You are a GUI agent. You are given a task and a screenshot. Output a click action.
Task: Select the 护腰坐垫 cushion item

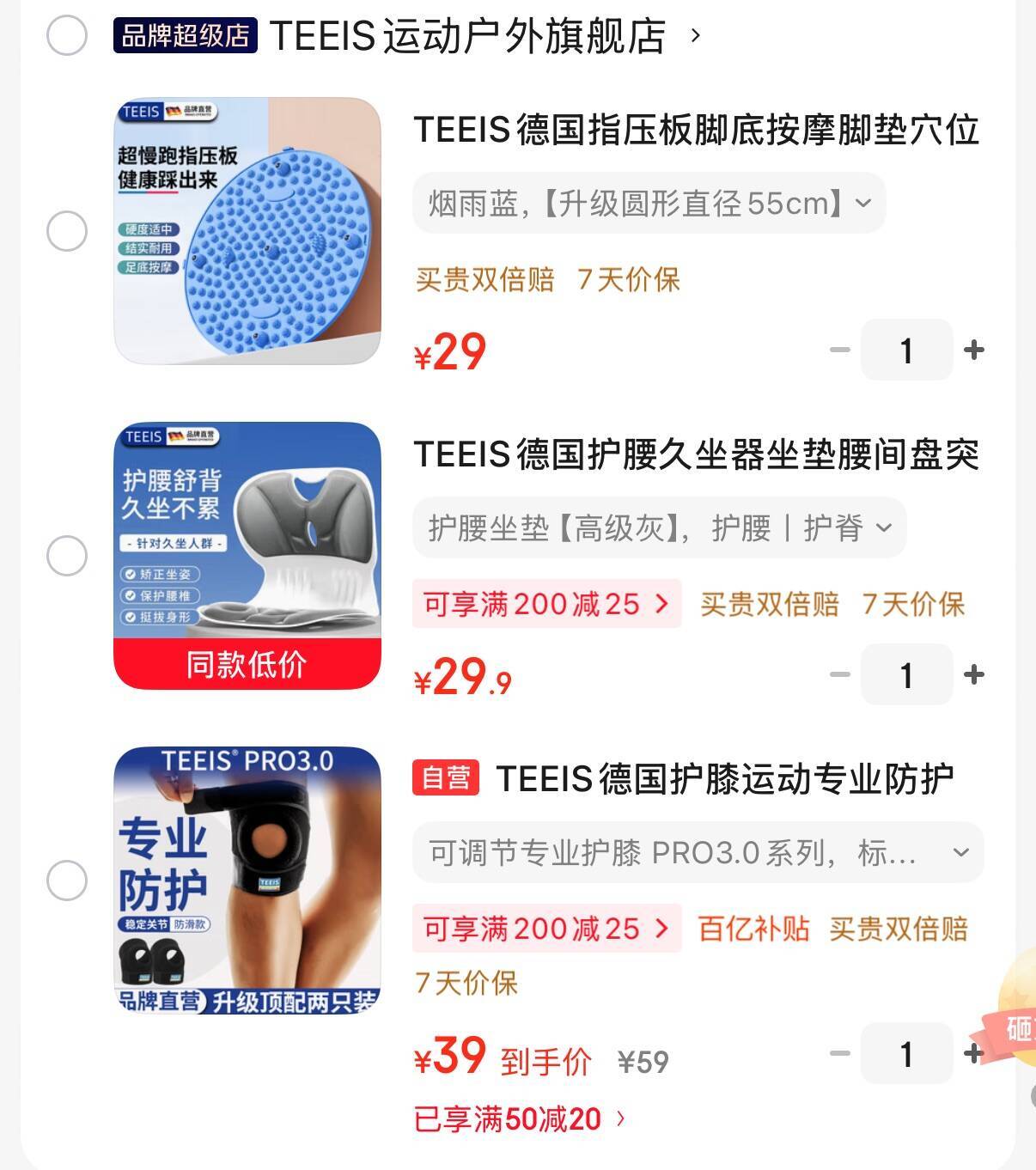[66, 556]
